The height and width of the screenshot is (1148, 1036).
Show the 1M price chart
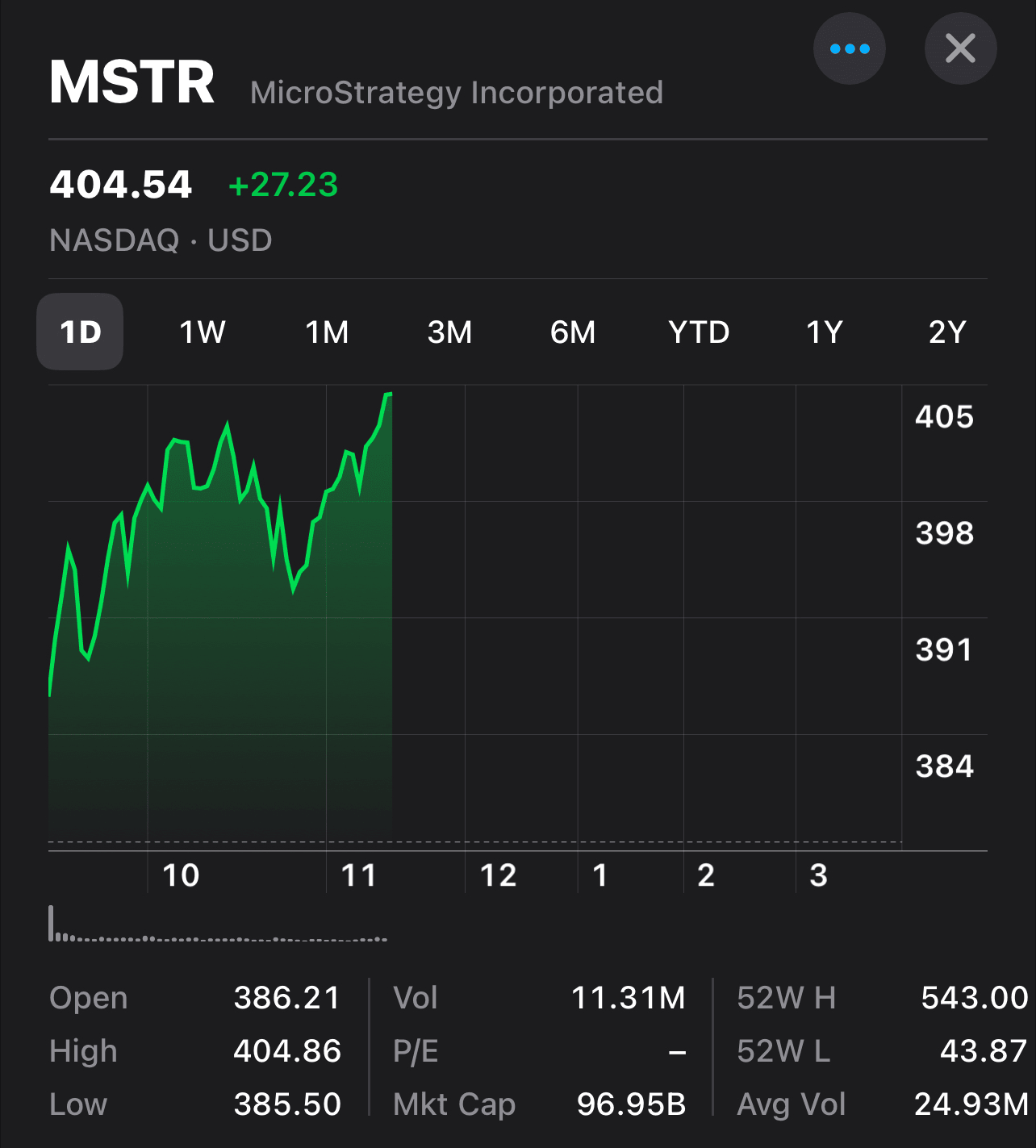click(327, 332)
